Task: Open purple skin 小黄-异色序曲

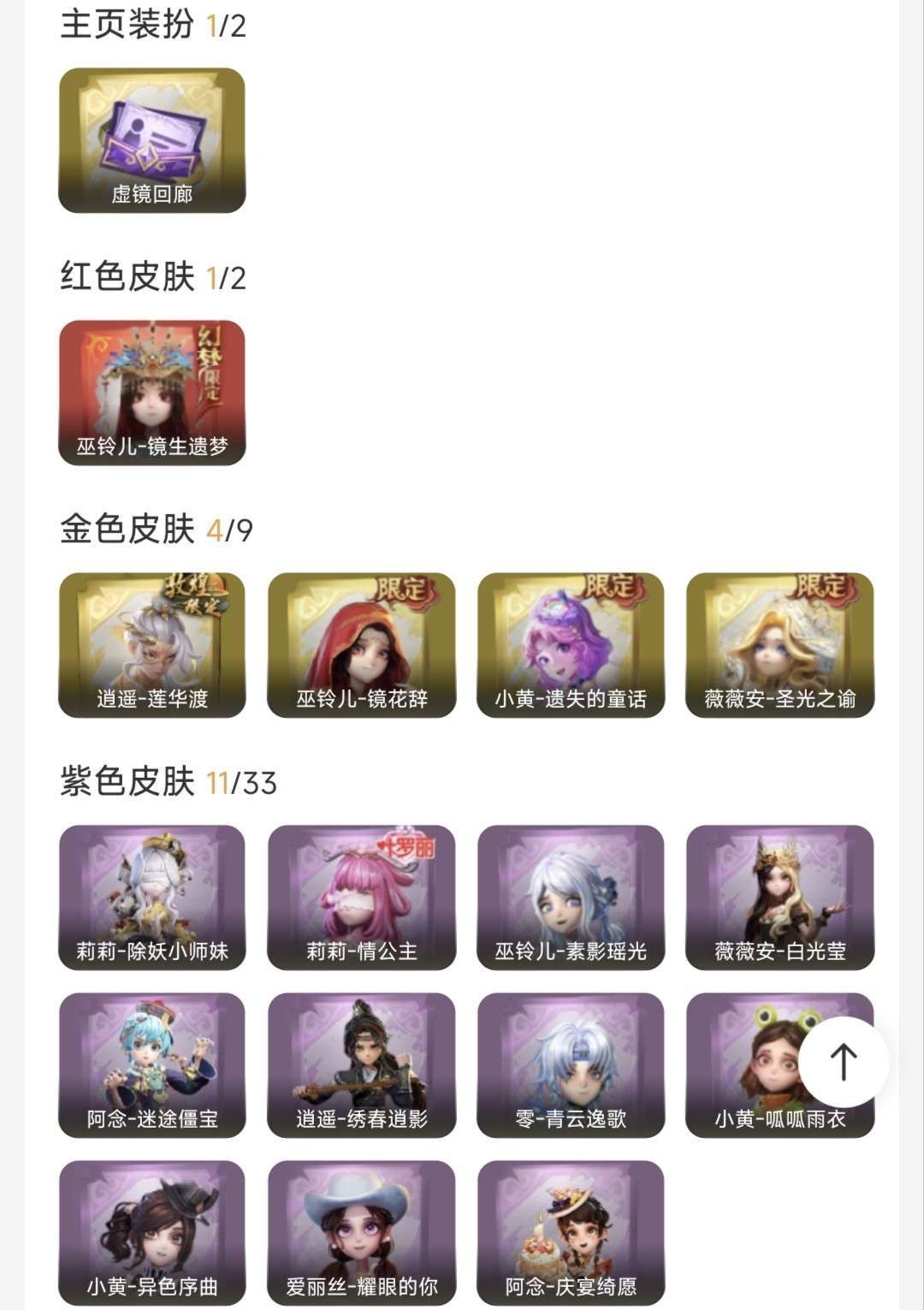Action: 152,1232
